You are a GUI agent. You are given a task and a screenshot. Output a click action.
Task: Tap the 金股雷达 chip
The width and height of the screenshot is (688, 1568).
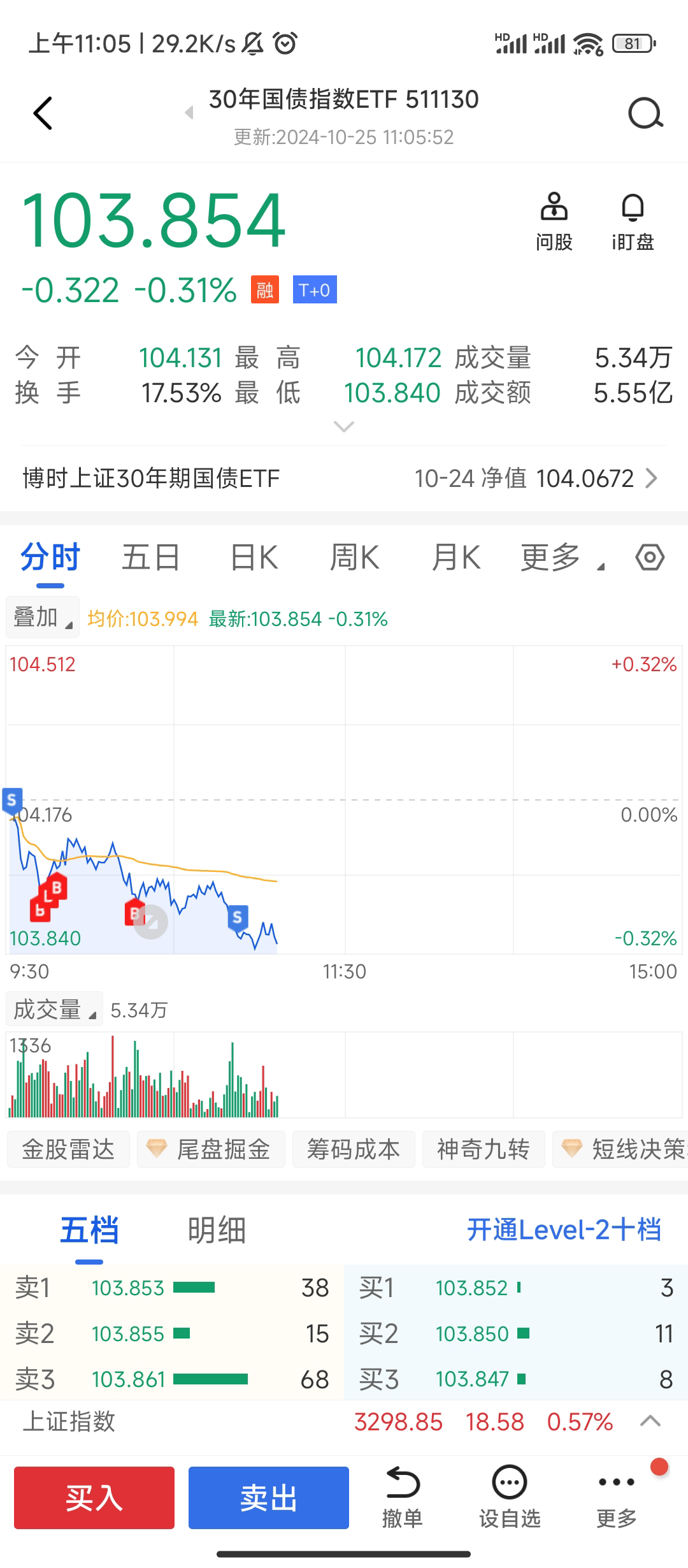coord(68,1149)
